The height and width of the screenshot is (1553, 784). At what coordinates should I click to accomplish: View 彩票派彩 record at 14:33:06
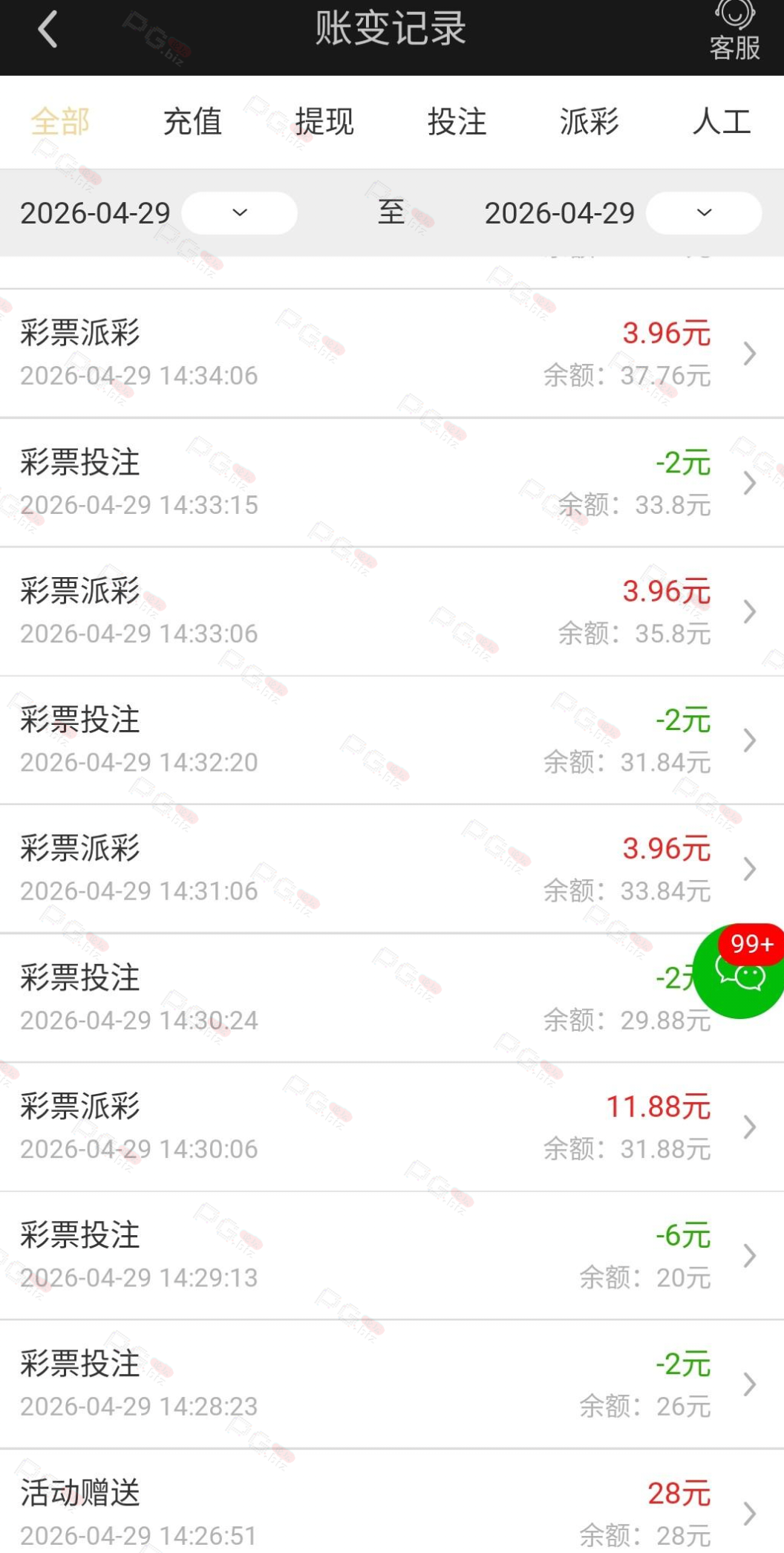[x=391, y=611]
